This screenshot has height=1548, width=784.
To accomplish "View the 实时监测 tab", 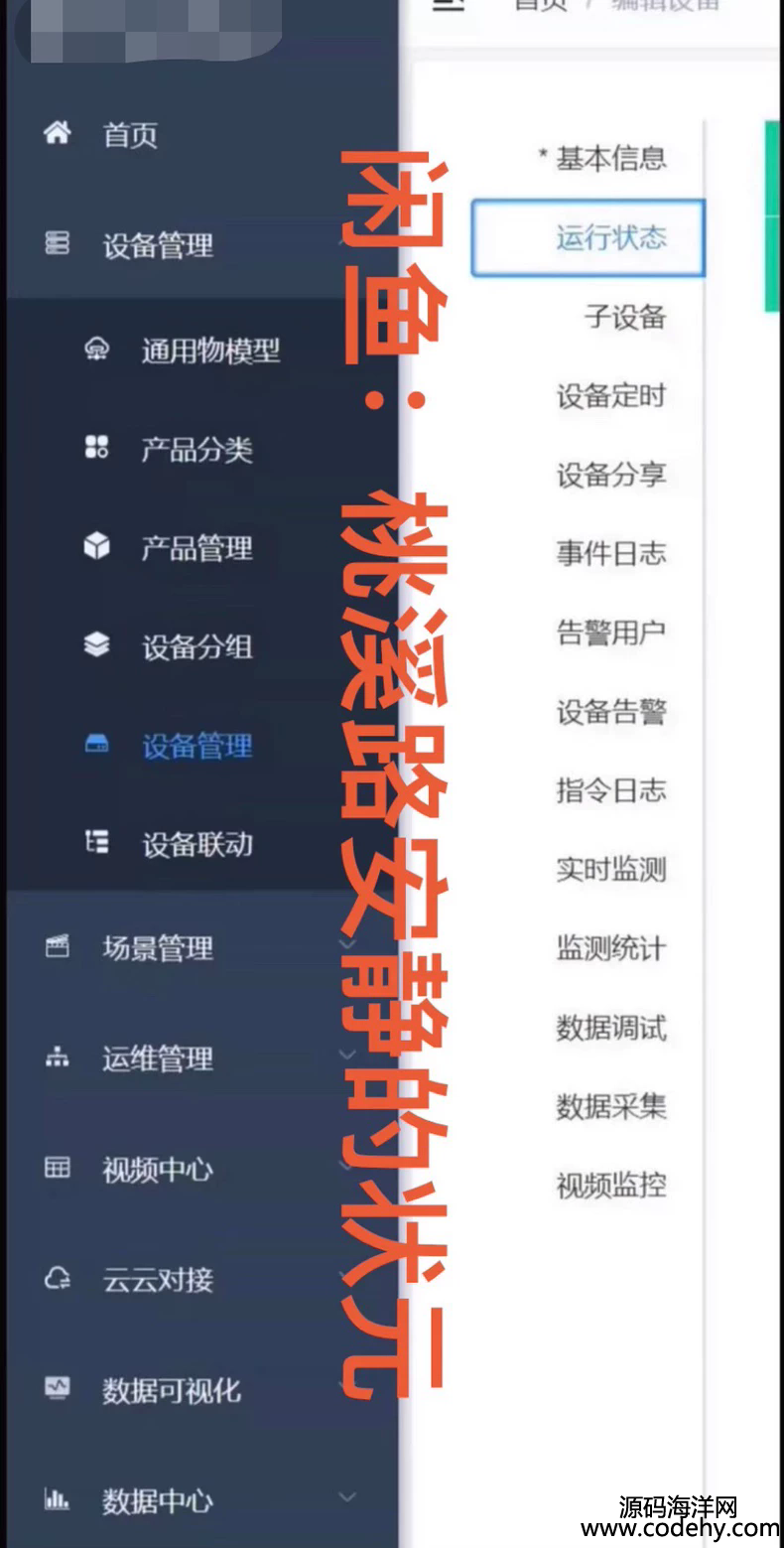I will 610,870.
